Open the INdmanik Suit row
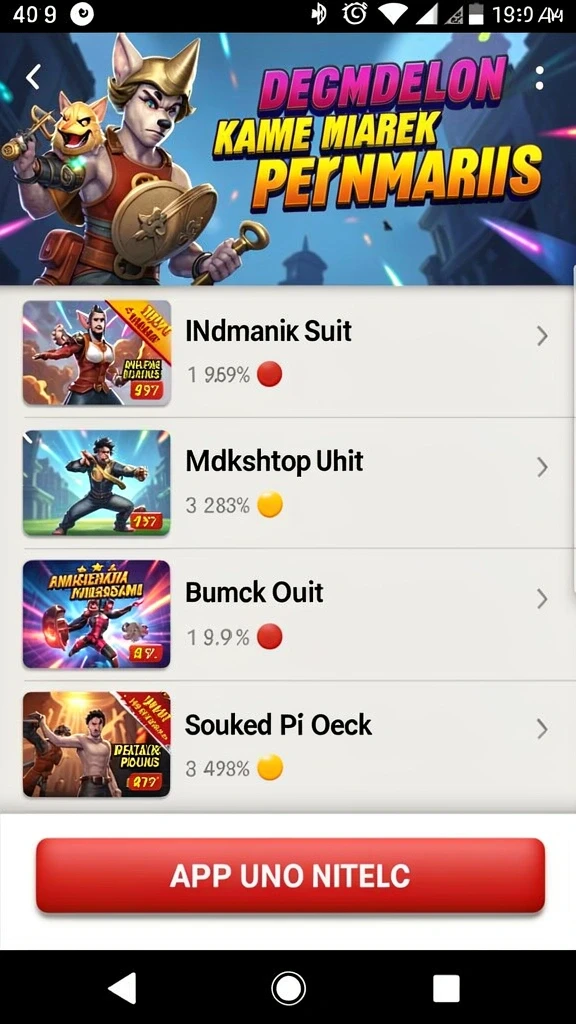Viewport: 576px width, 1024px height. (288, 353)
